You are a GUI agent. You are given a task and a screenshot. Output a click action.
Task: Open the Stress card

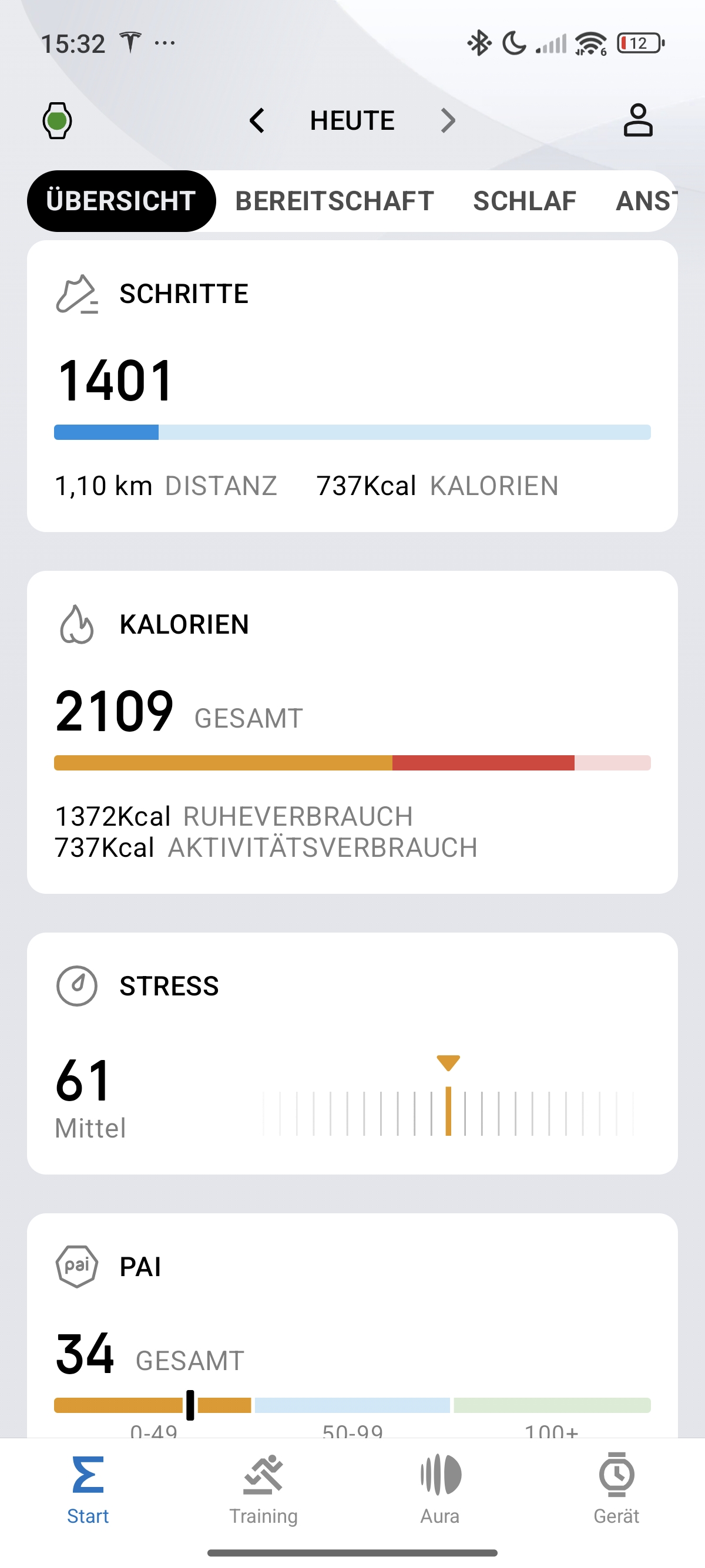click(x=352, y=1053)
